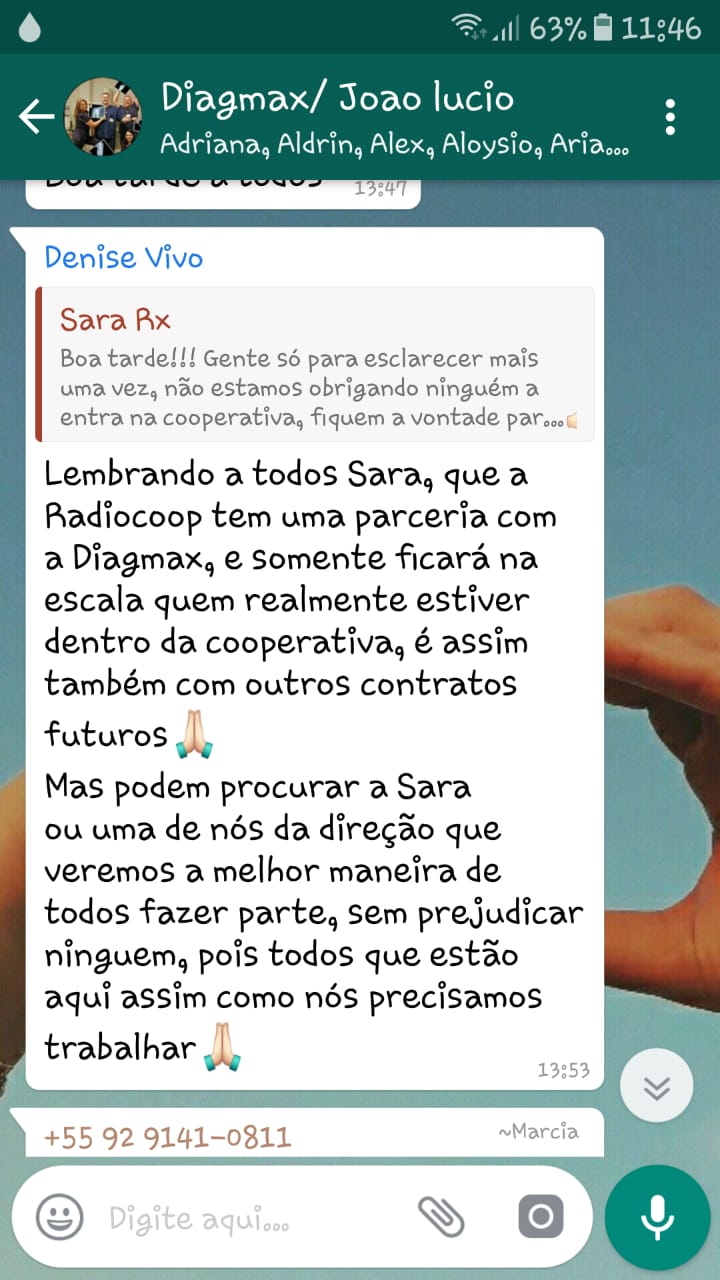The height and width of the screenshot is (1280, 720).
Task: Jump to the latest messages
Action: click(x=656, y=1089)
